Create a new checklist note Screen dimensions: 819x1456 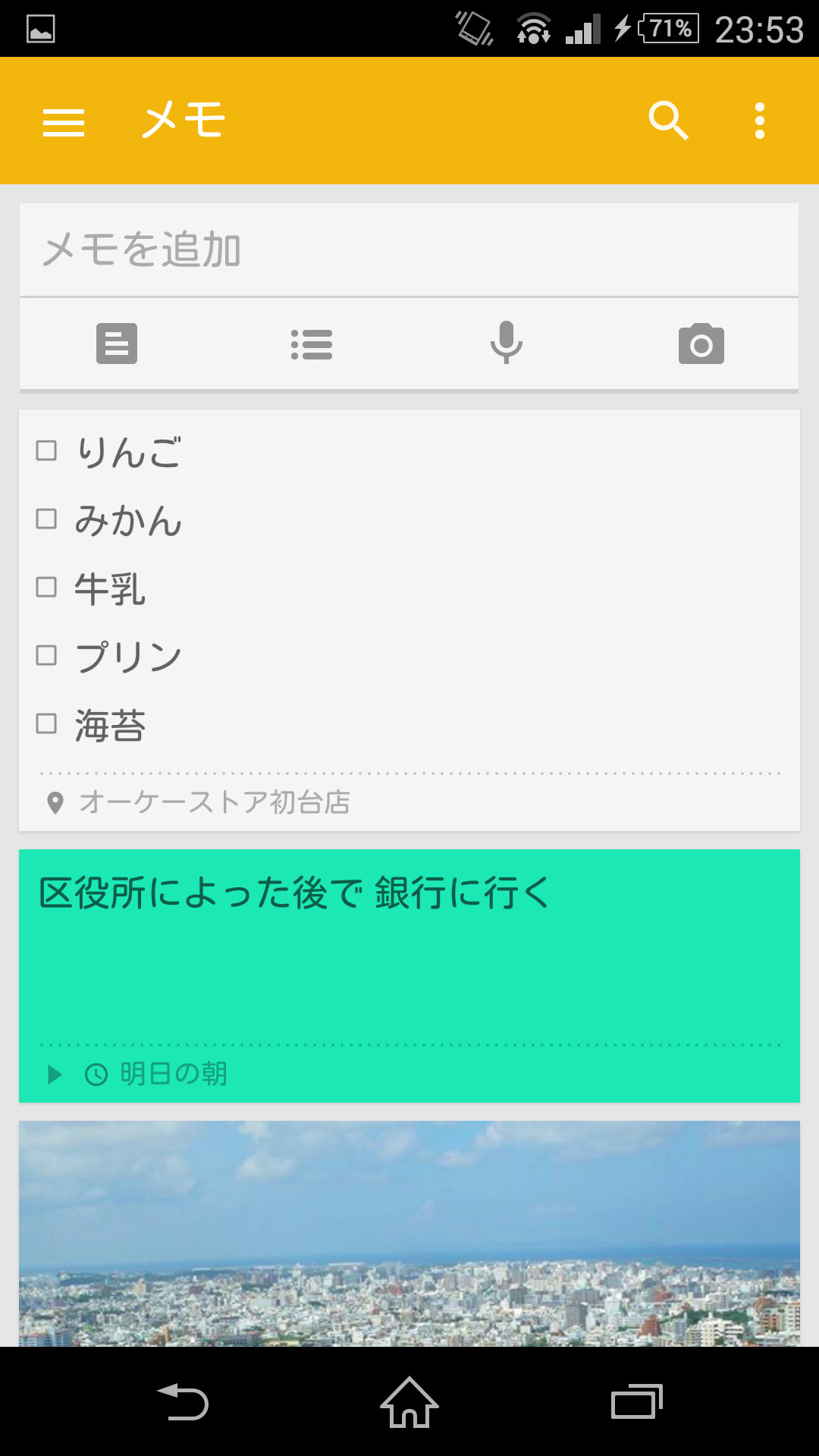[x=312, y=344]
